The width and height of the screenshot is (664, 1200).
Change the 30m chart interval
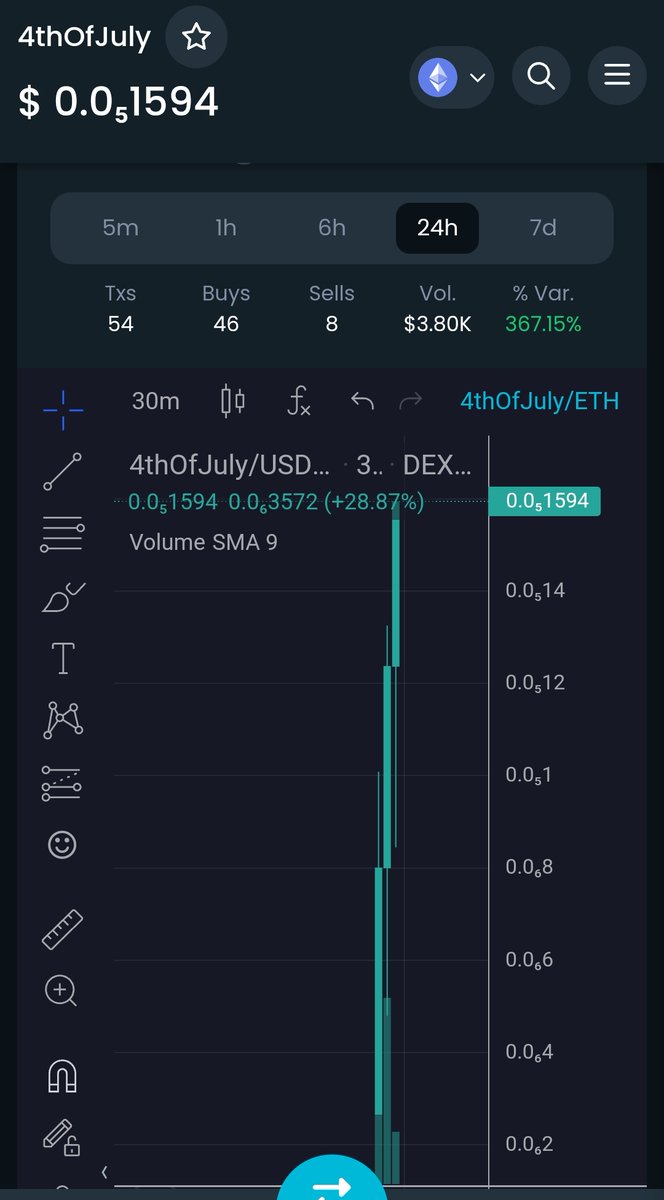156,401
